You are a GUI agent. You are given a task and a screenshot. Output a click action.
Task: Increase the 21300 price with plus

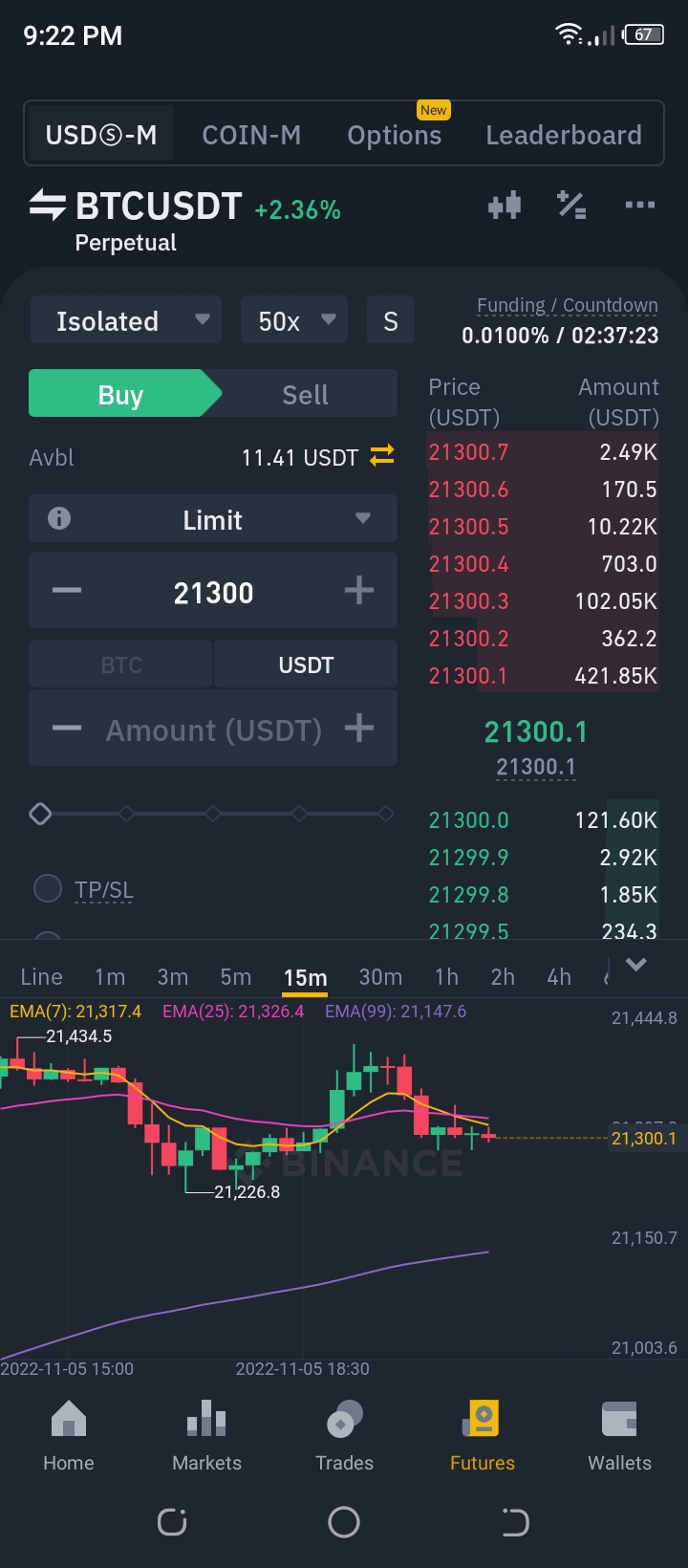pos(359,591)
